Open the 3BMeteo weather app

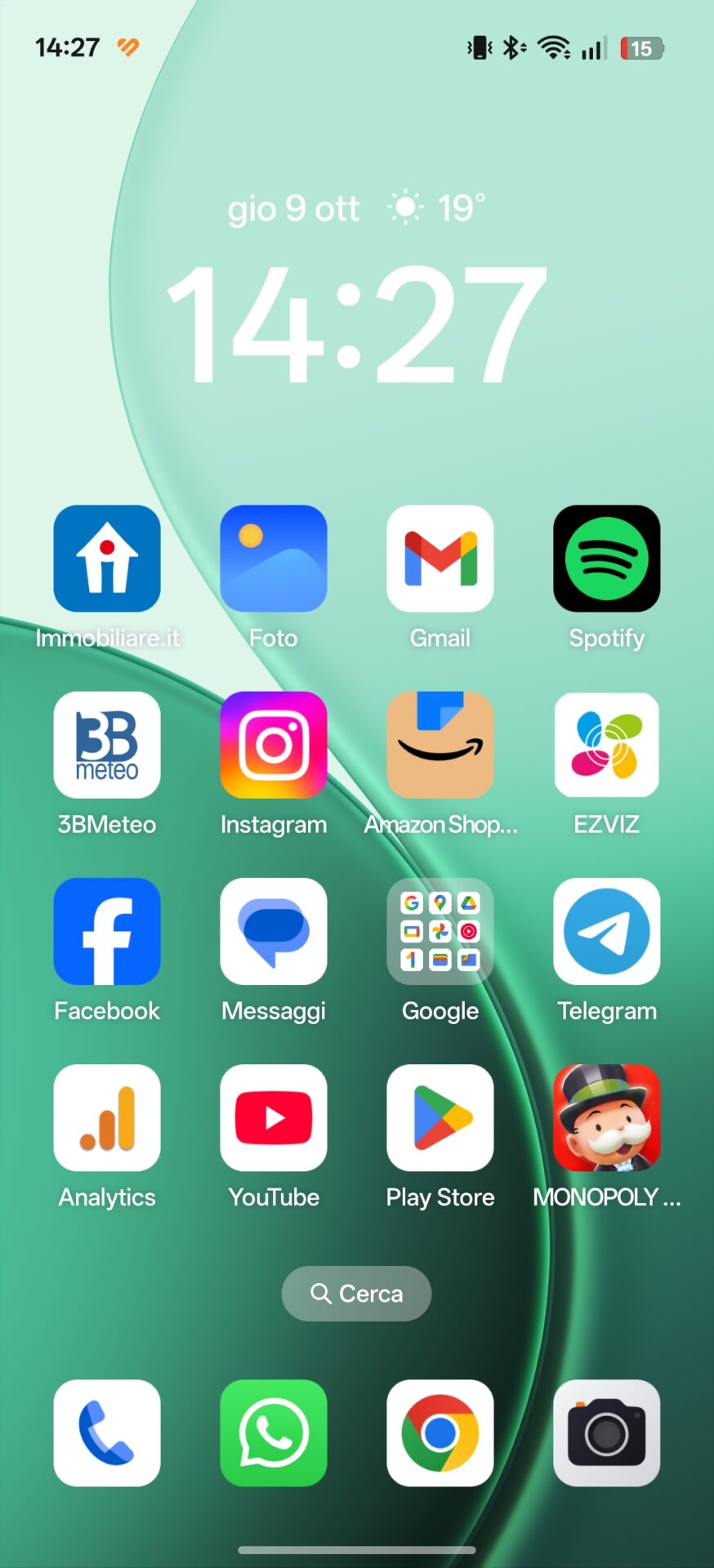pos(107,745)
